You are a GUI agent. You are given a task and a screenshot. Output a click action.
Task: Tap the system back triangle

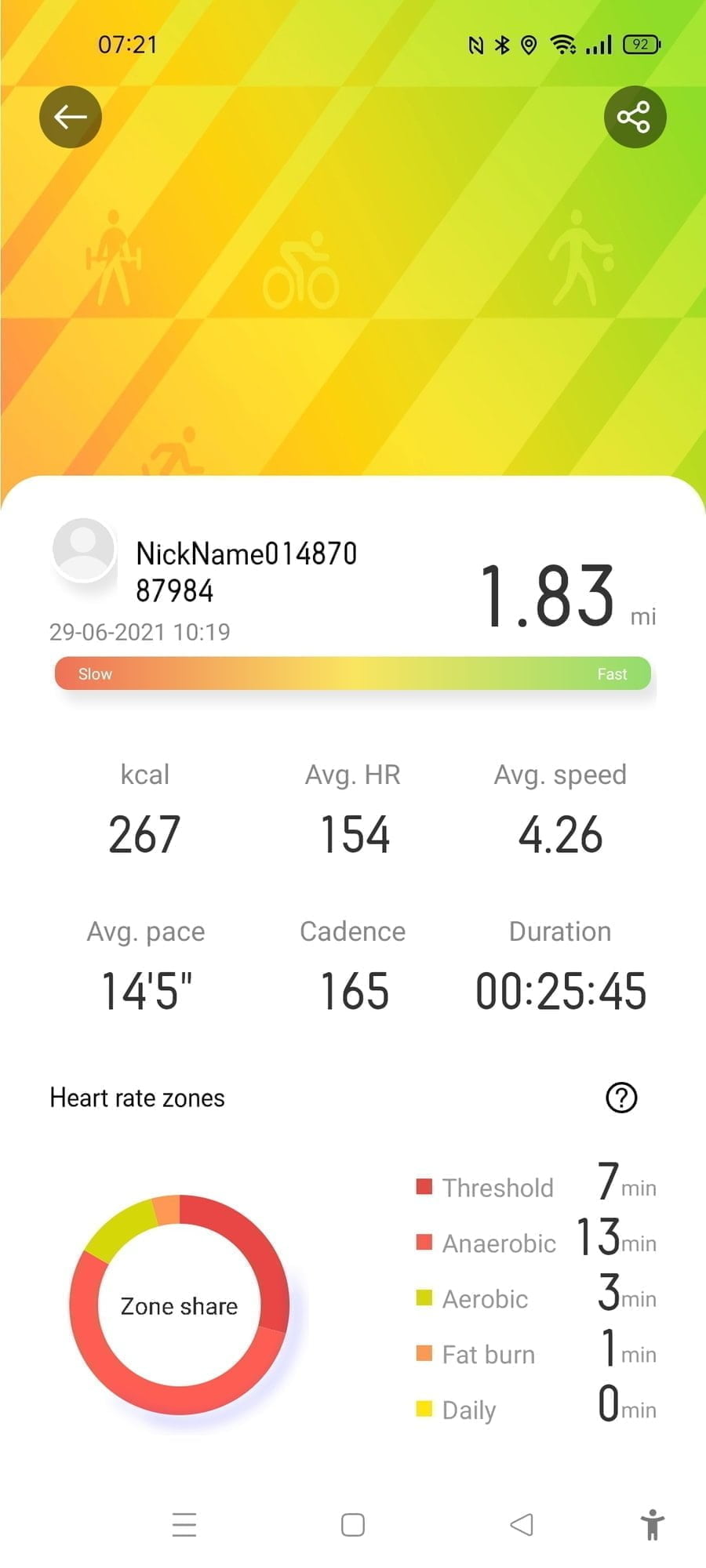522,1525
